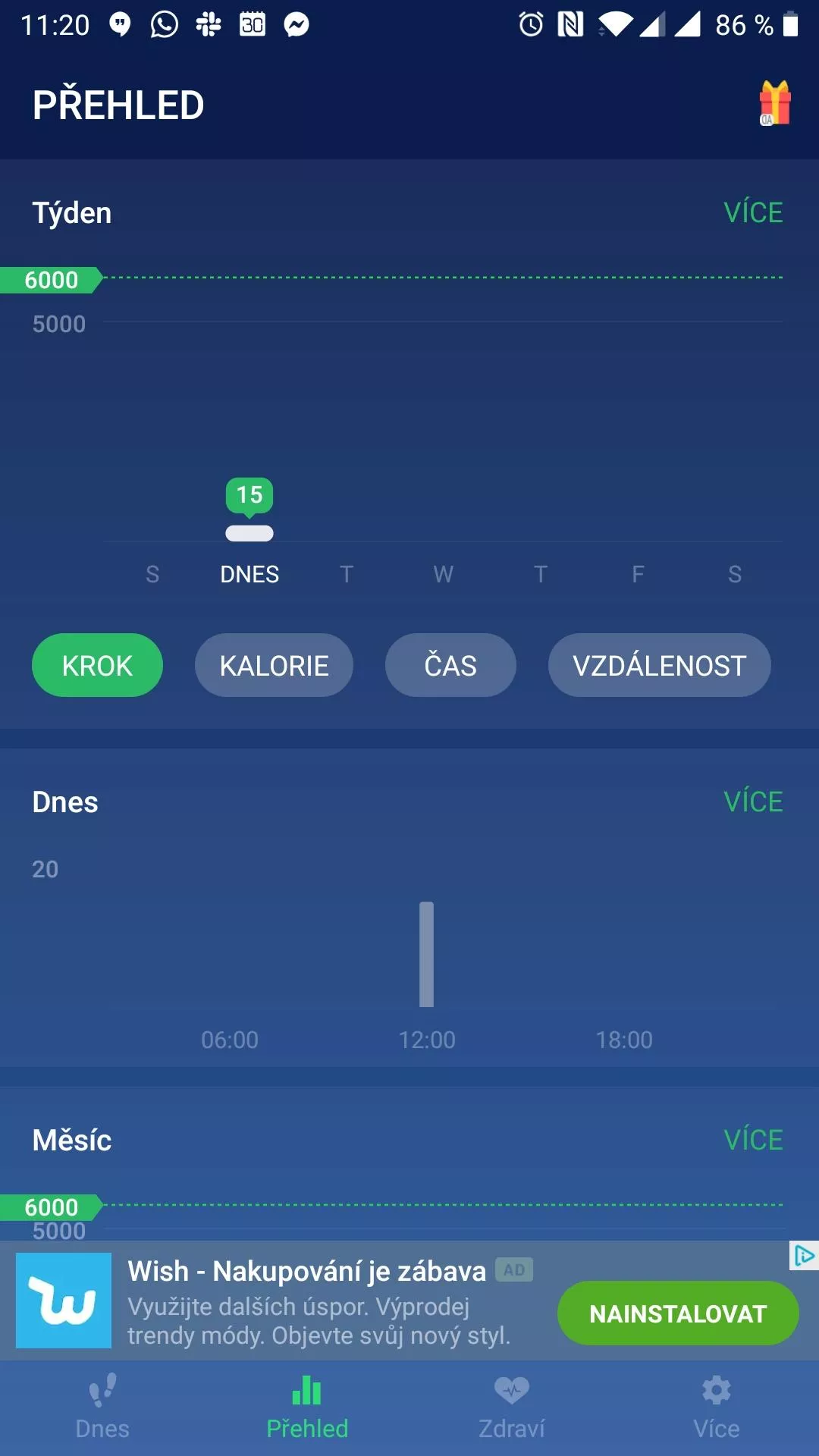Switch to the Dnes tab

[x=102, y=1407]
